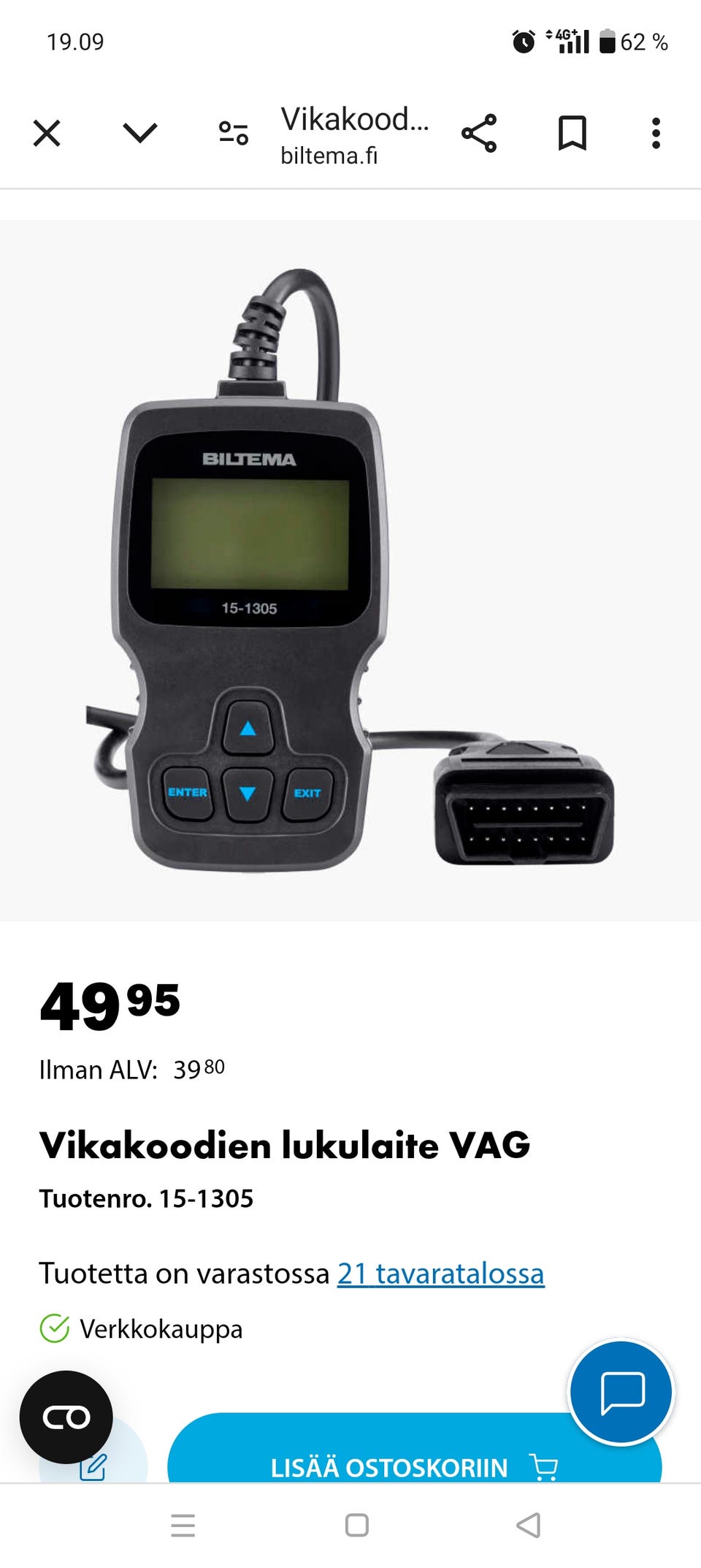Bookmark this page
This screenshot has height=1568, width=701.
pos(572,134)
